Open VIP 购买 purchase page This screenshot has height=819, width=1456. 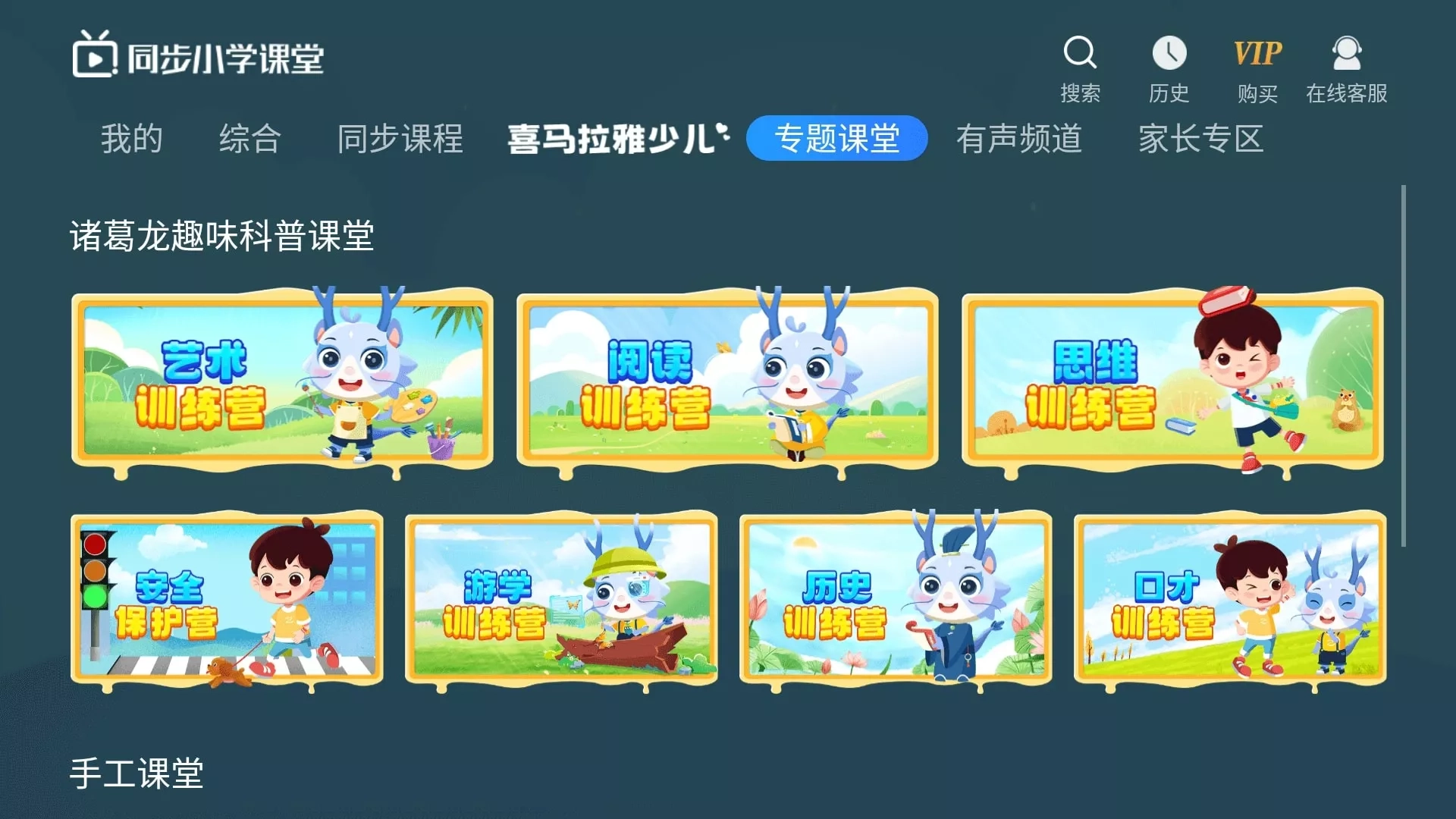(1257, 68)
